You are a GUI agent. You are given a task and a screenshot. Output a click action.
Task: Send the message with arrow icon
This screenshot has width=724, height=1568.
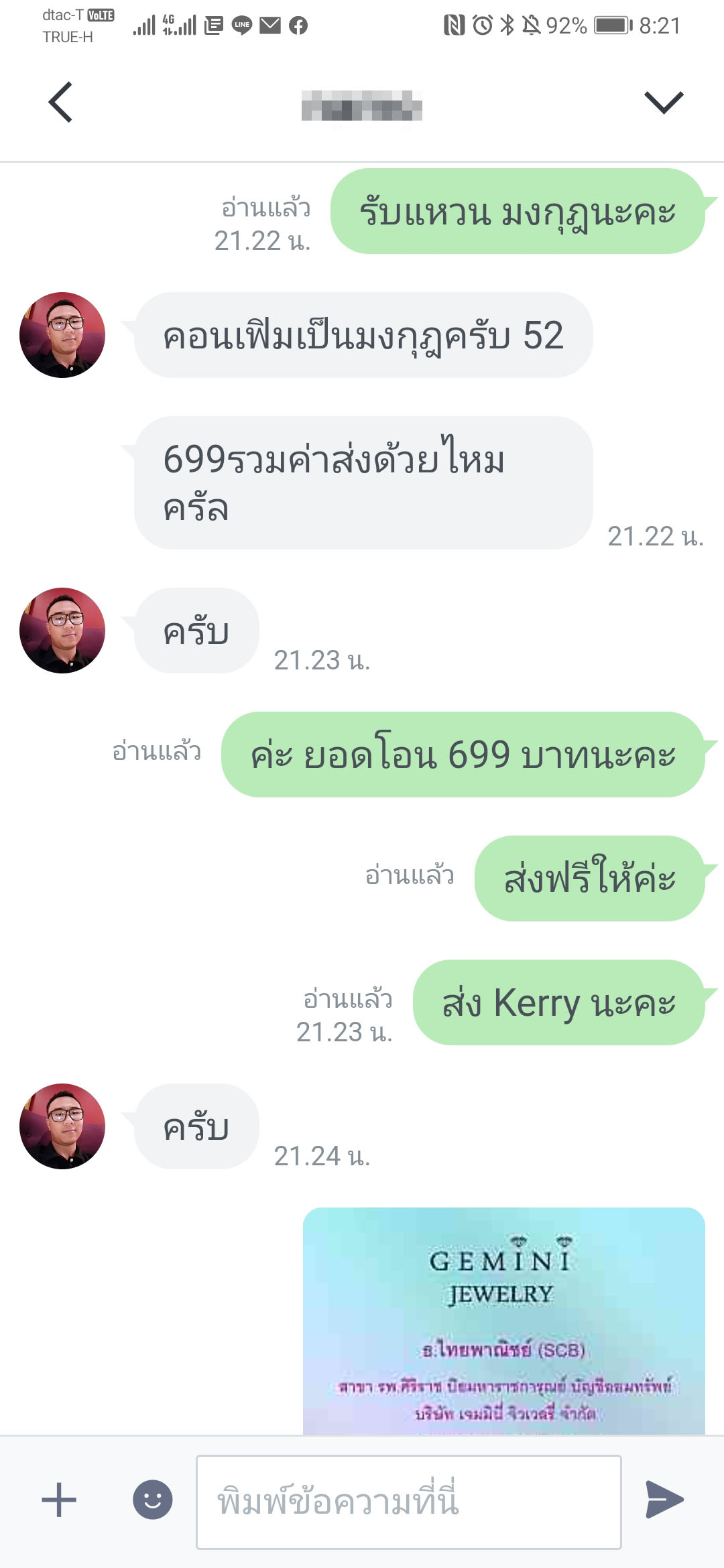[x=664, y=1500]
